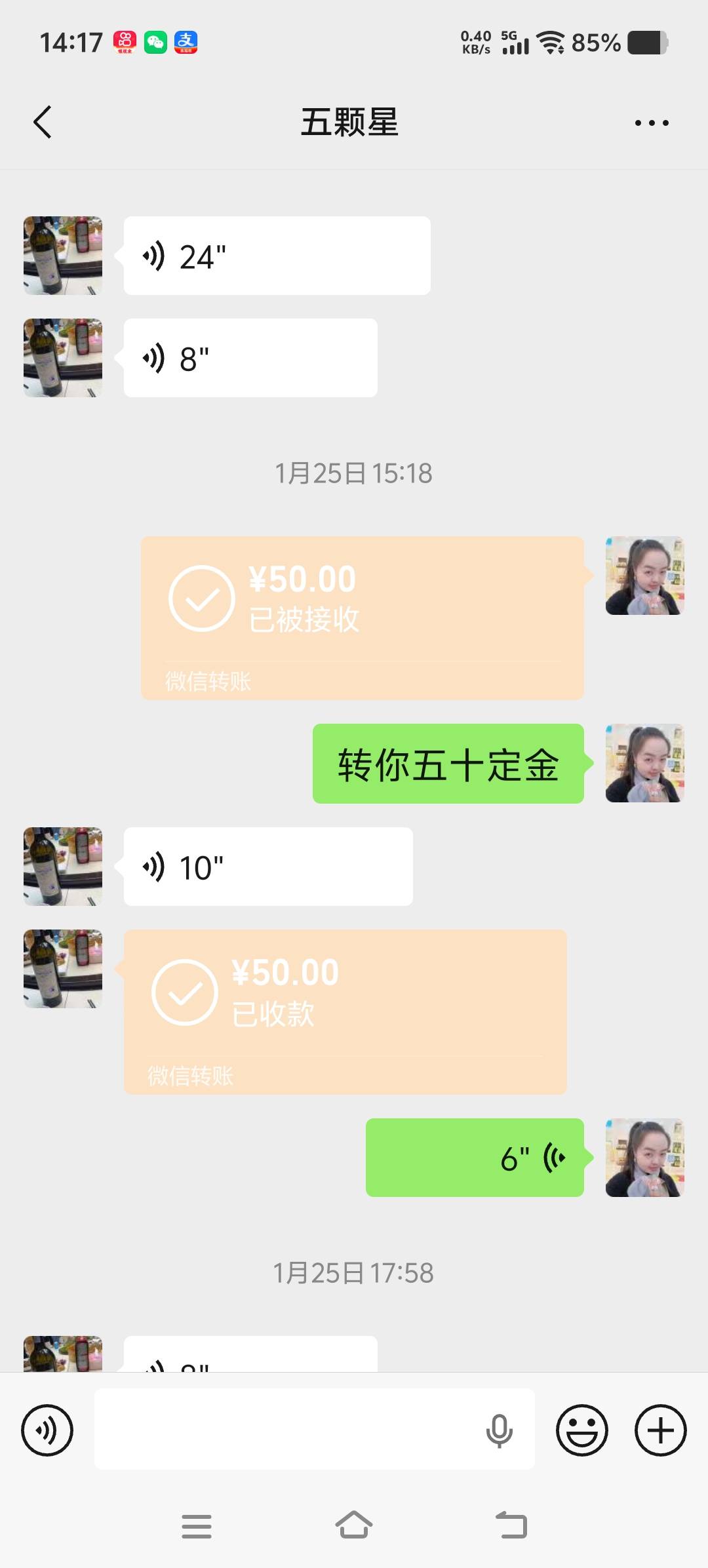Open recent apps from navigation bar
Image resolution: width=708 pixels, height=1568 pixels.
tap(197, 1526)
